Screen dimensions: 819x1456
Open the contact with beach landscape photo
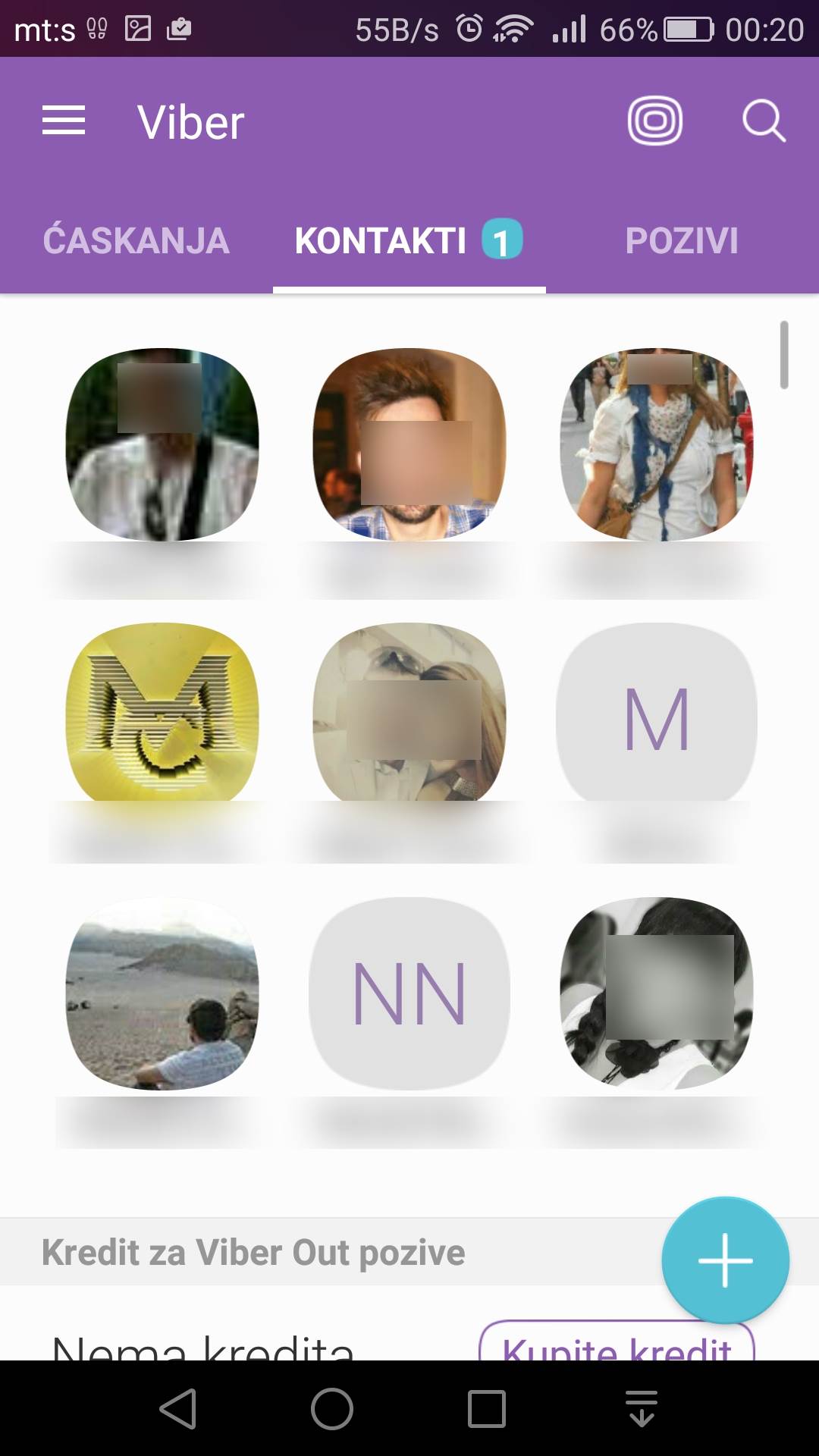pos(162,993)
